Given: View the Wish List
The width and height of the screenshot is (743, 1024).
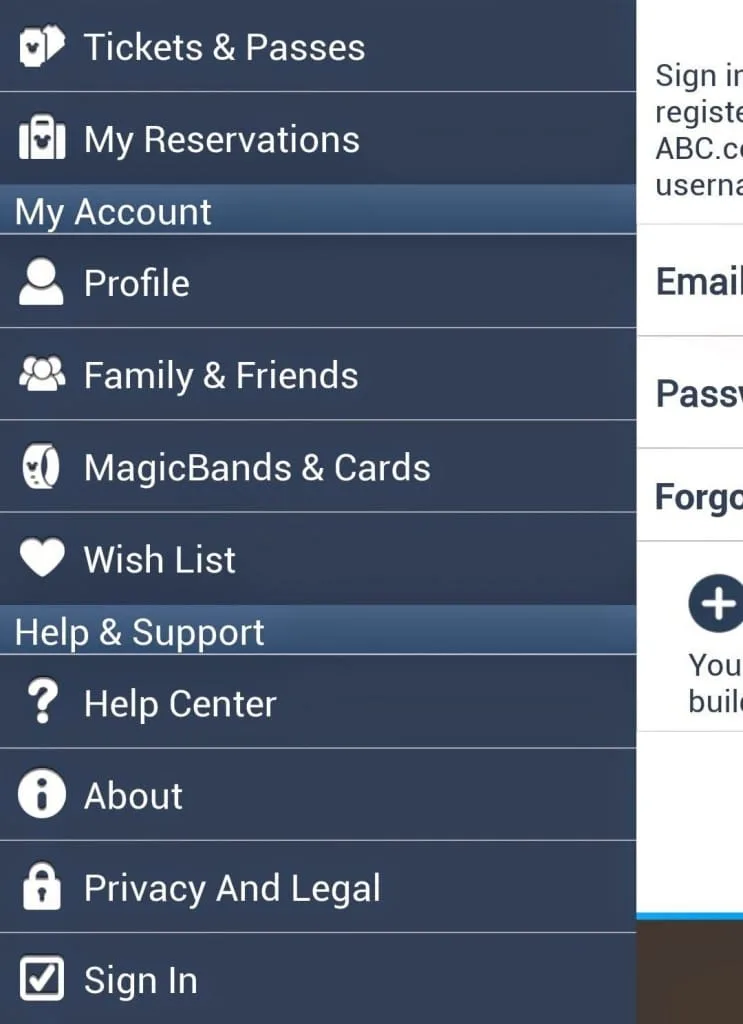Looking at the screenshot, I should 318,559.
